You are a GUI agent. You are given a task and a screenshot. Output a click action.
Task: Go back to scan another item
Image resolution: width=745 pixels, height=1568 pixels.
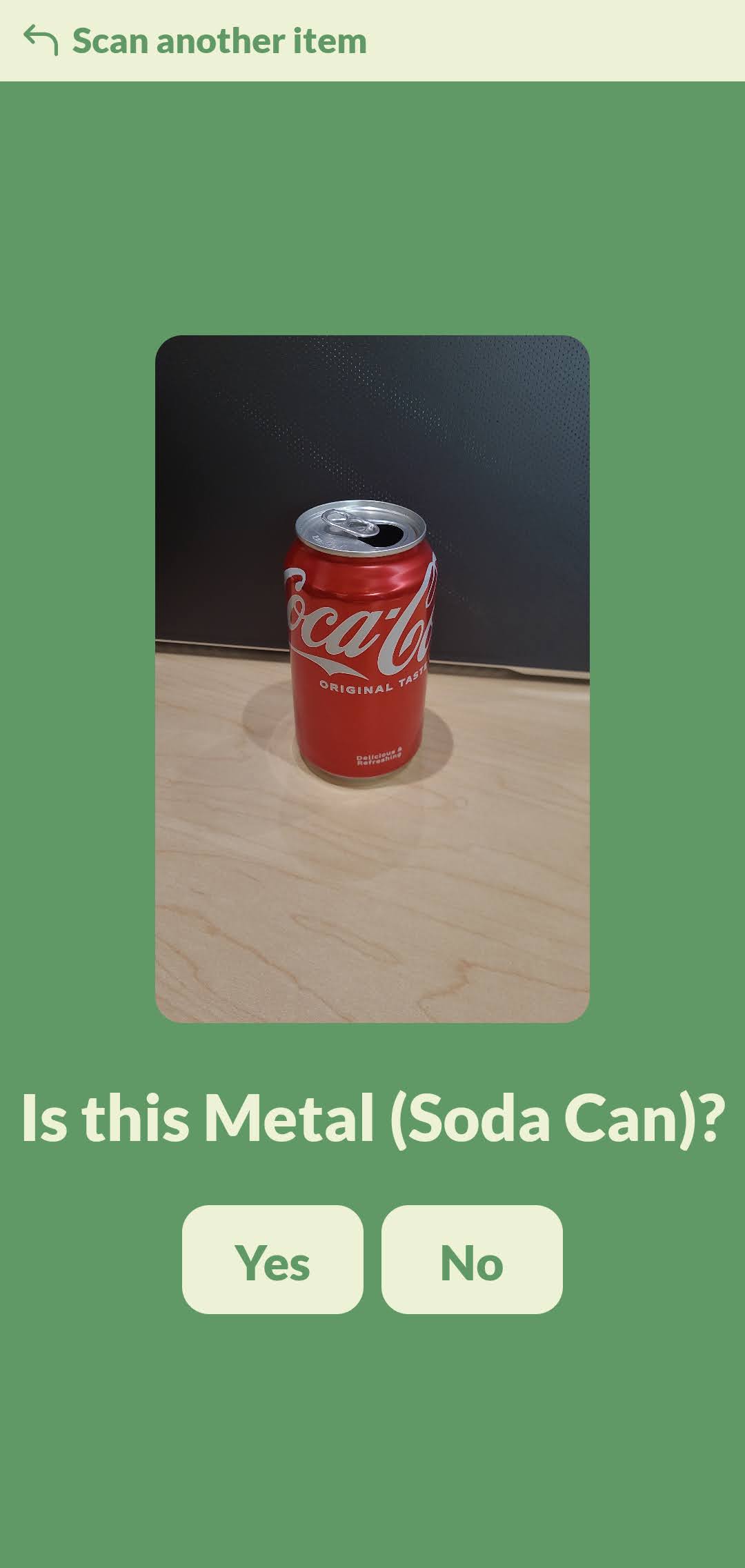click(x=195, y=41)
